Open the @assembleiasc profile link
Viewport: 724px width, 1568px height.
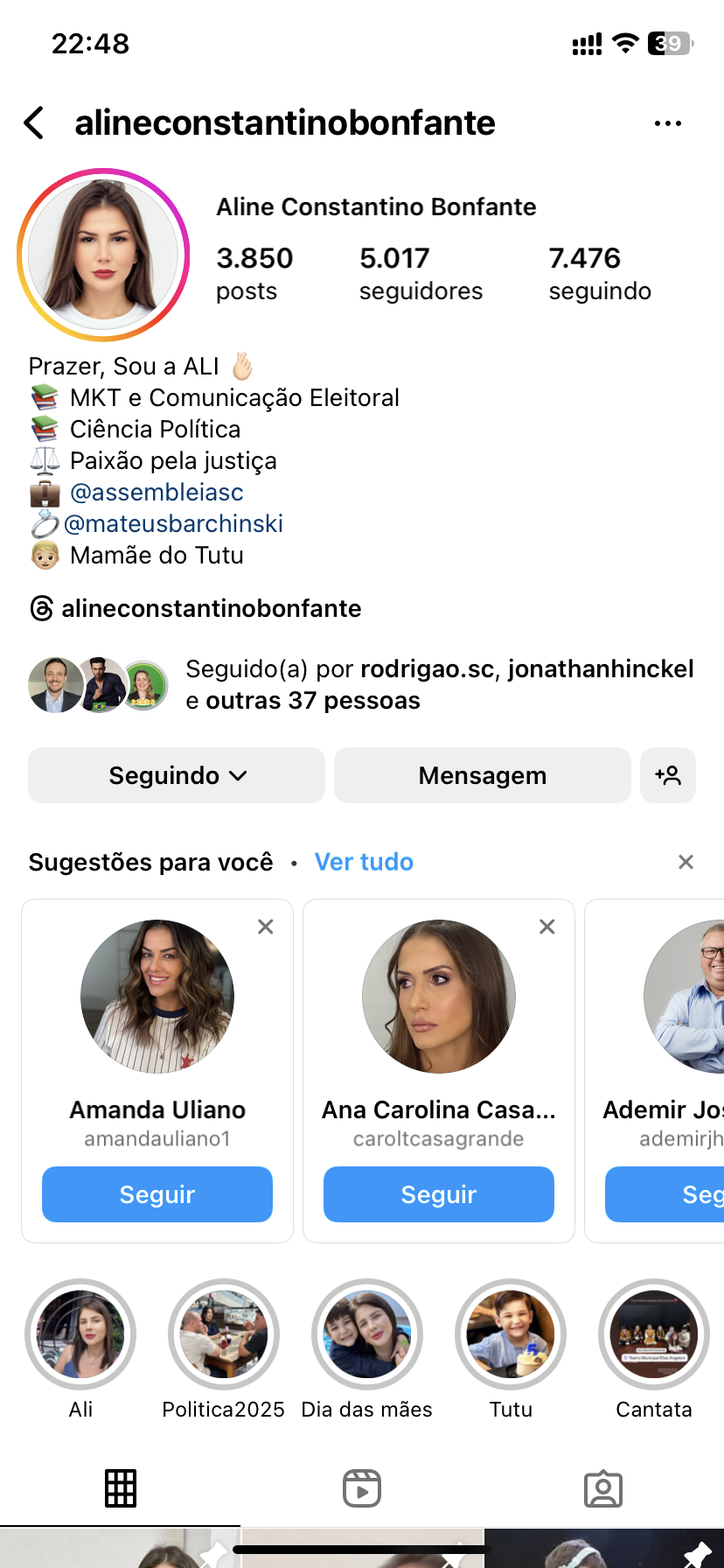[157, 493]
